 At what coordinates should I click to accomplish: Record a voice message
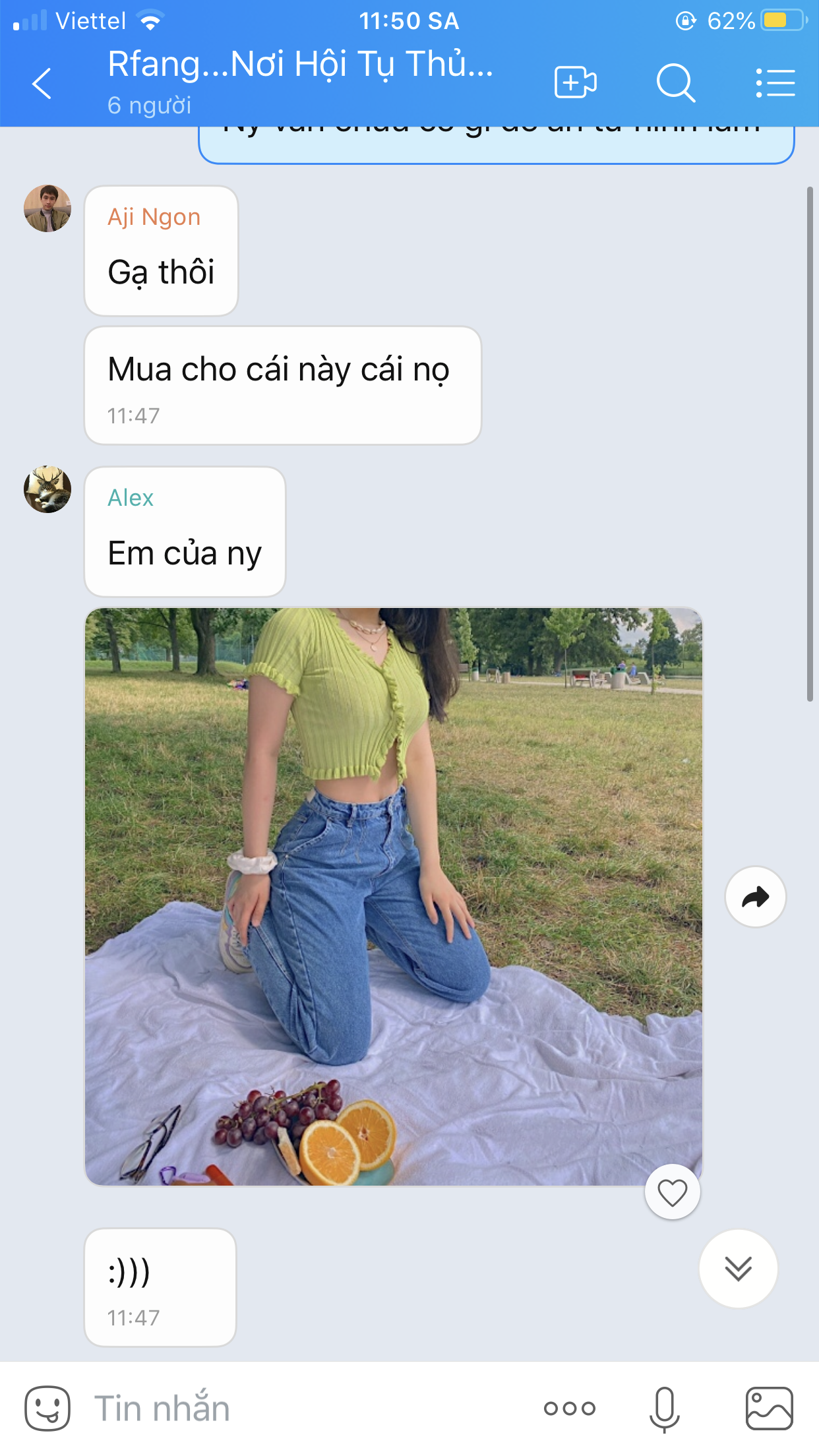(x=665, y=1409)
